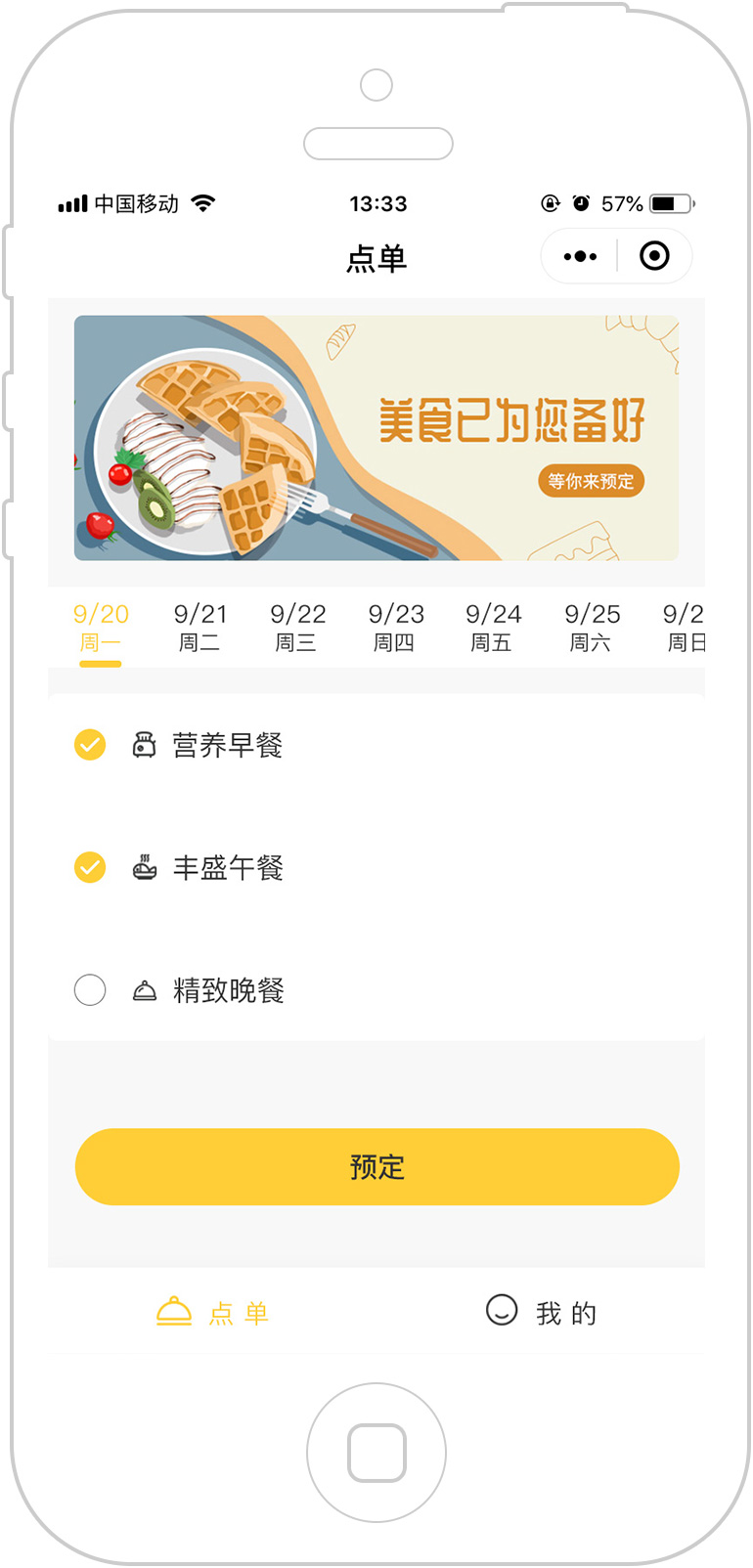Viewport: 753px width, 1568px height.
Task: Switch to the 9/21 周二 date
Action: pos(199,628)
